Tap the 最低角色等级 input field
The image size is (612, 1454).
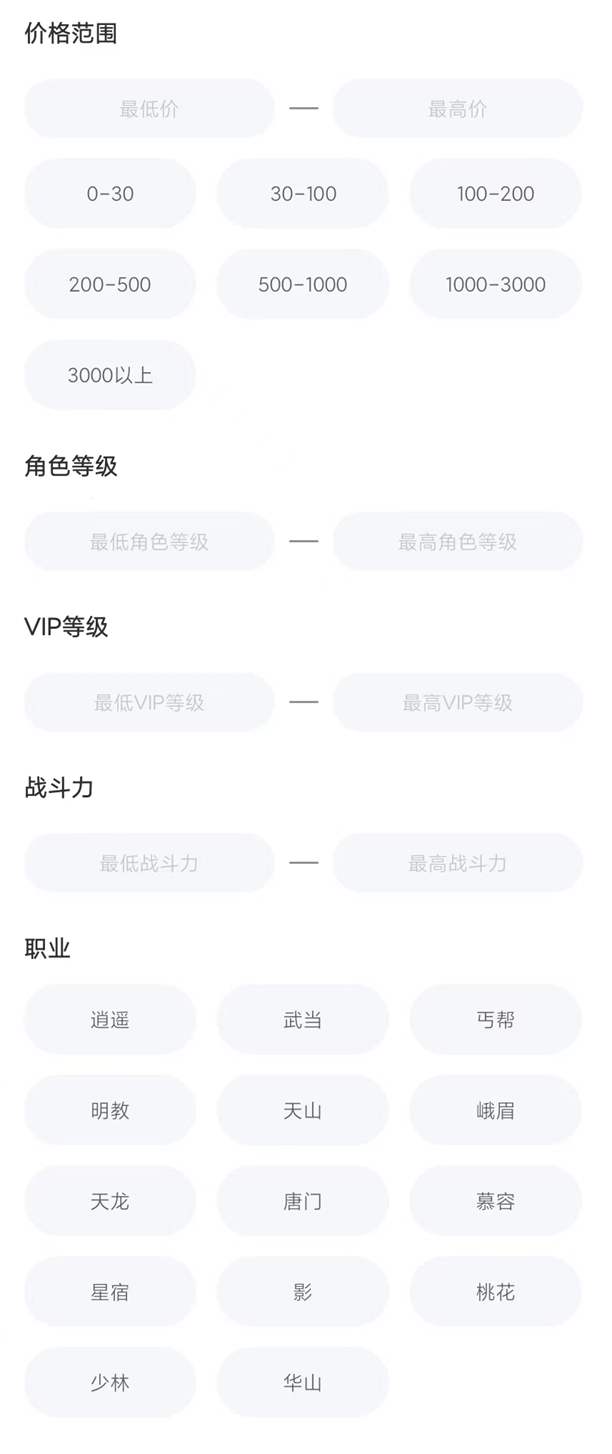coord(149,542)
